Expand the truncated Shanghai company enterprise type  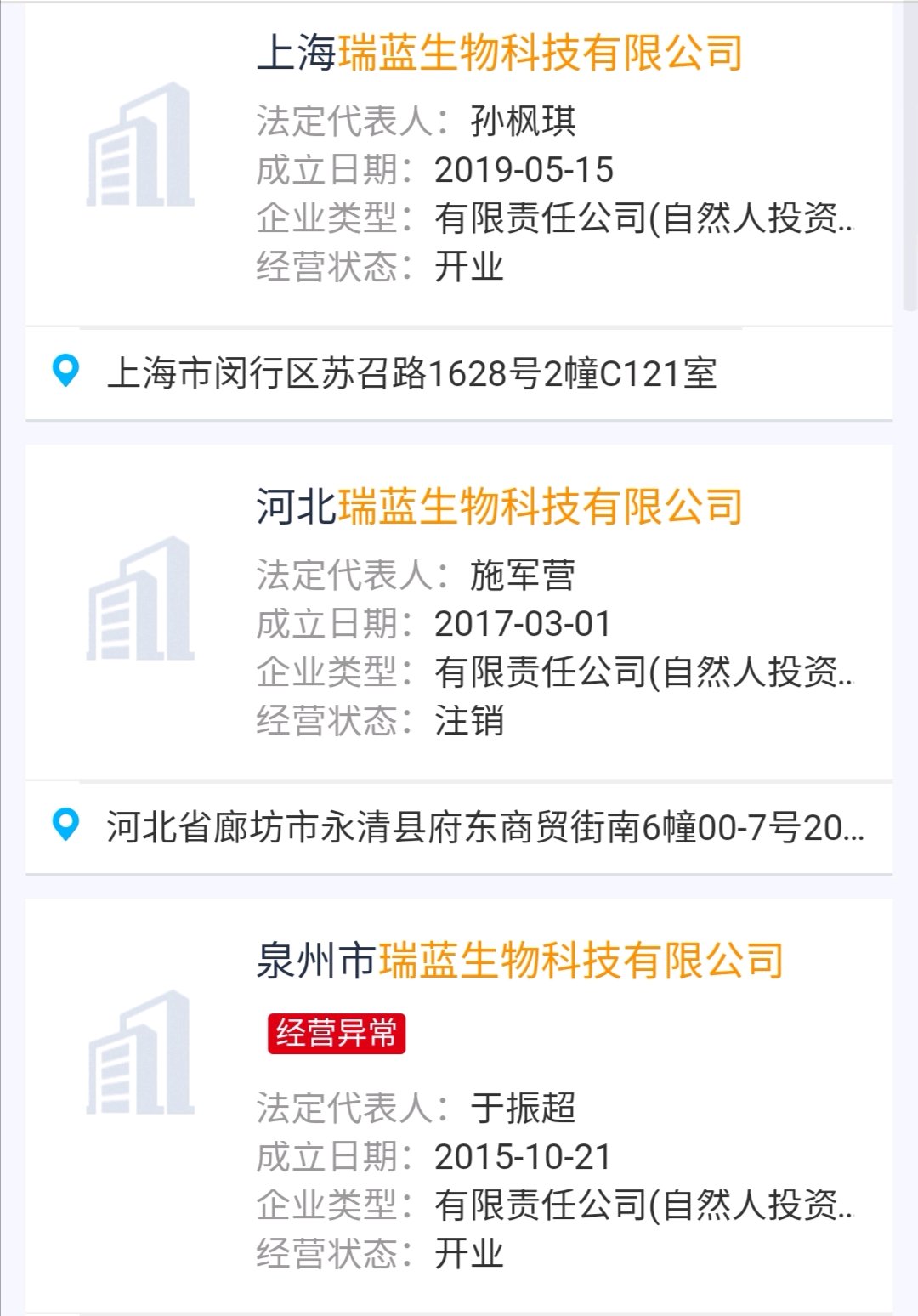pyautogui.click(x=642, y=218)
